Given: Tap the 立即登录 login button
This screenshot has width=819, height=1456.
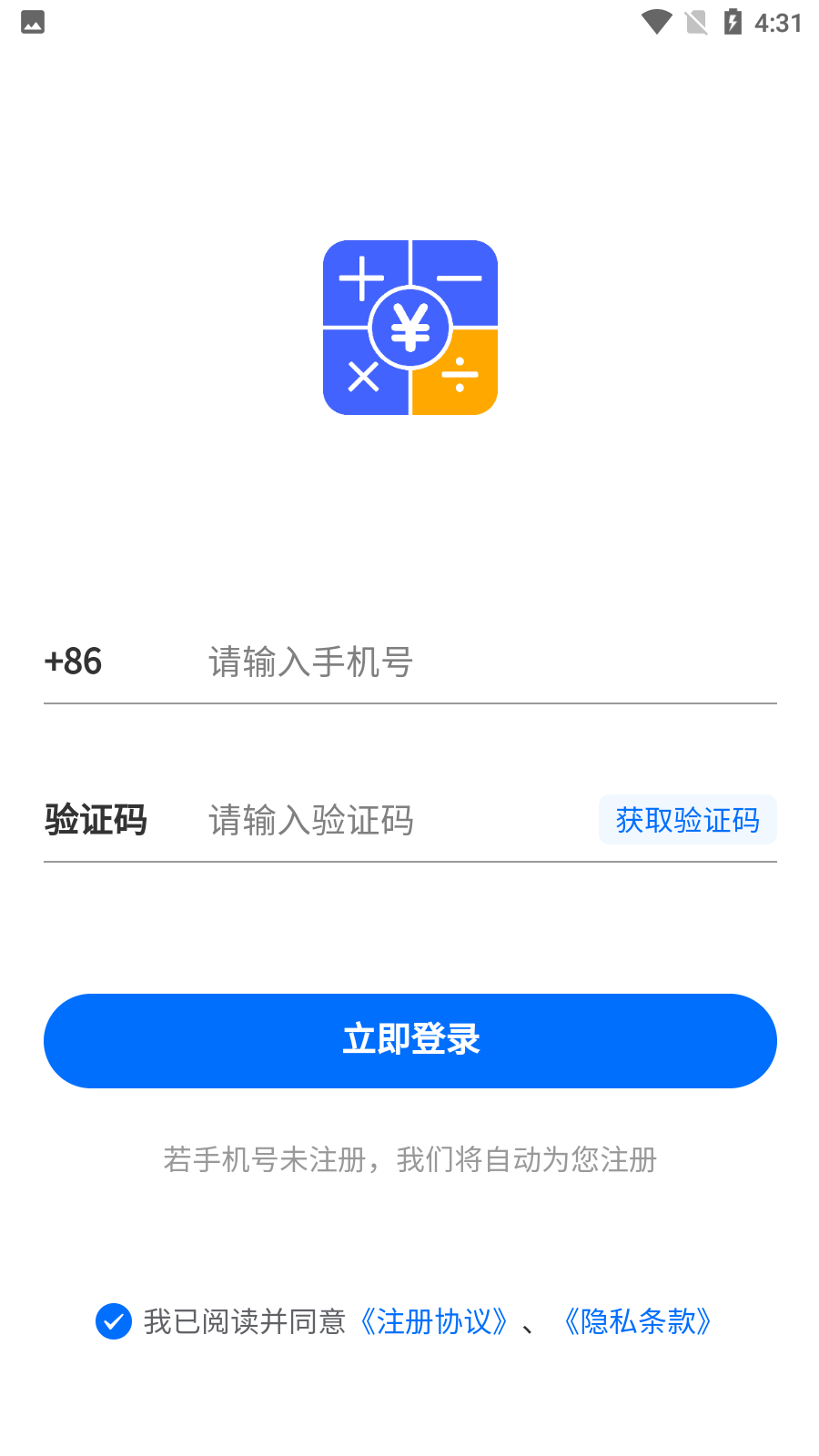Looking at the screenshot, I should coord(410,1040).
